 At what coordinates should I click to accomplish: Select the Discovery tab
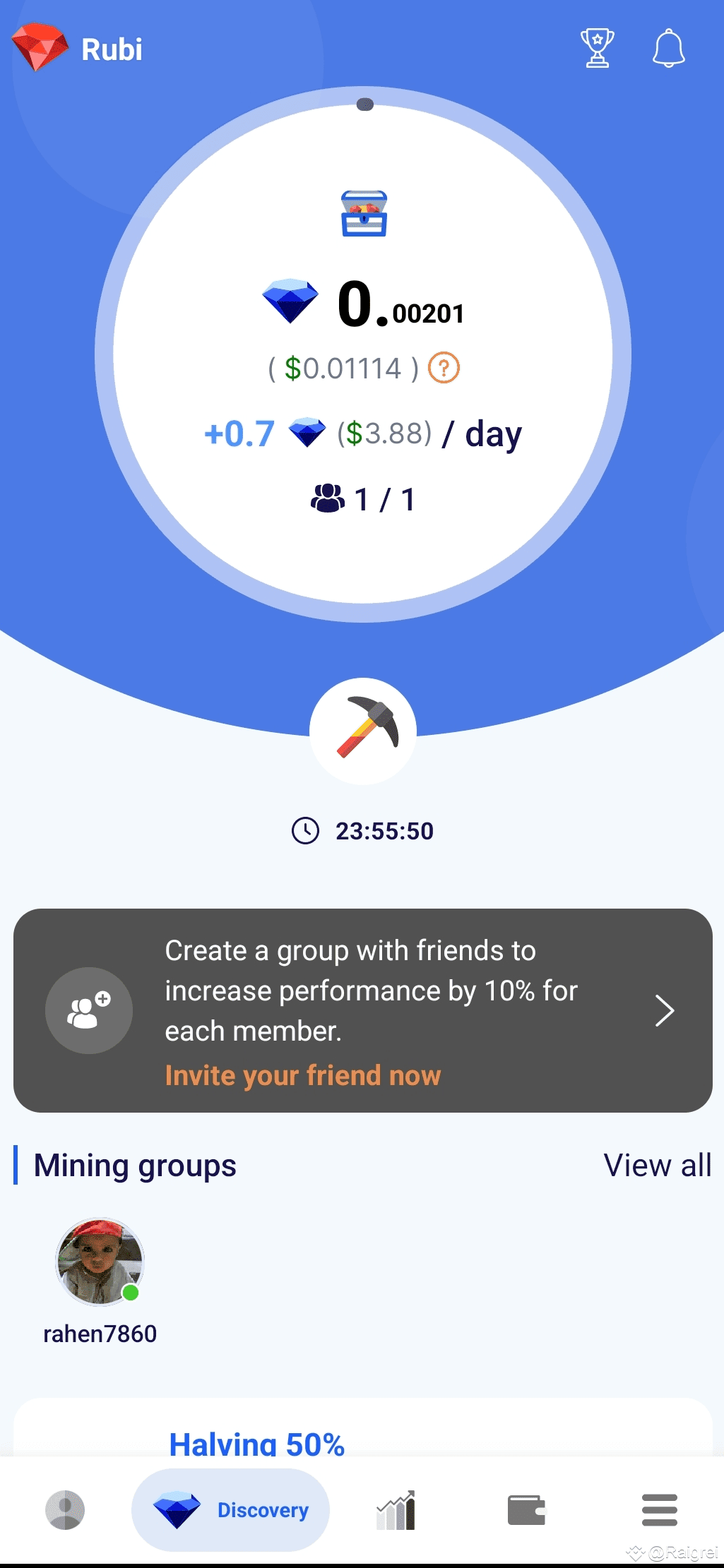click(x=230, y=1510)
